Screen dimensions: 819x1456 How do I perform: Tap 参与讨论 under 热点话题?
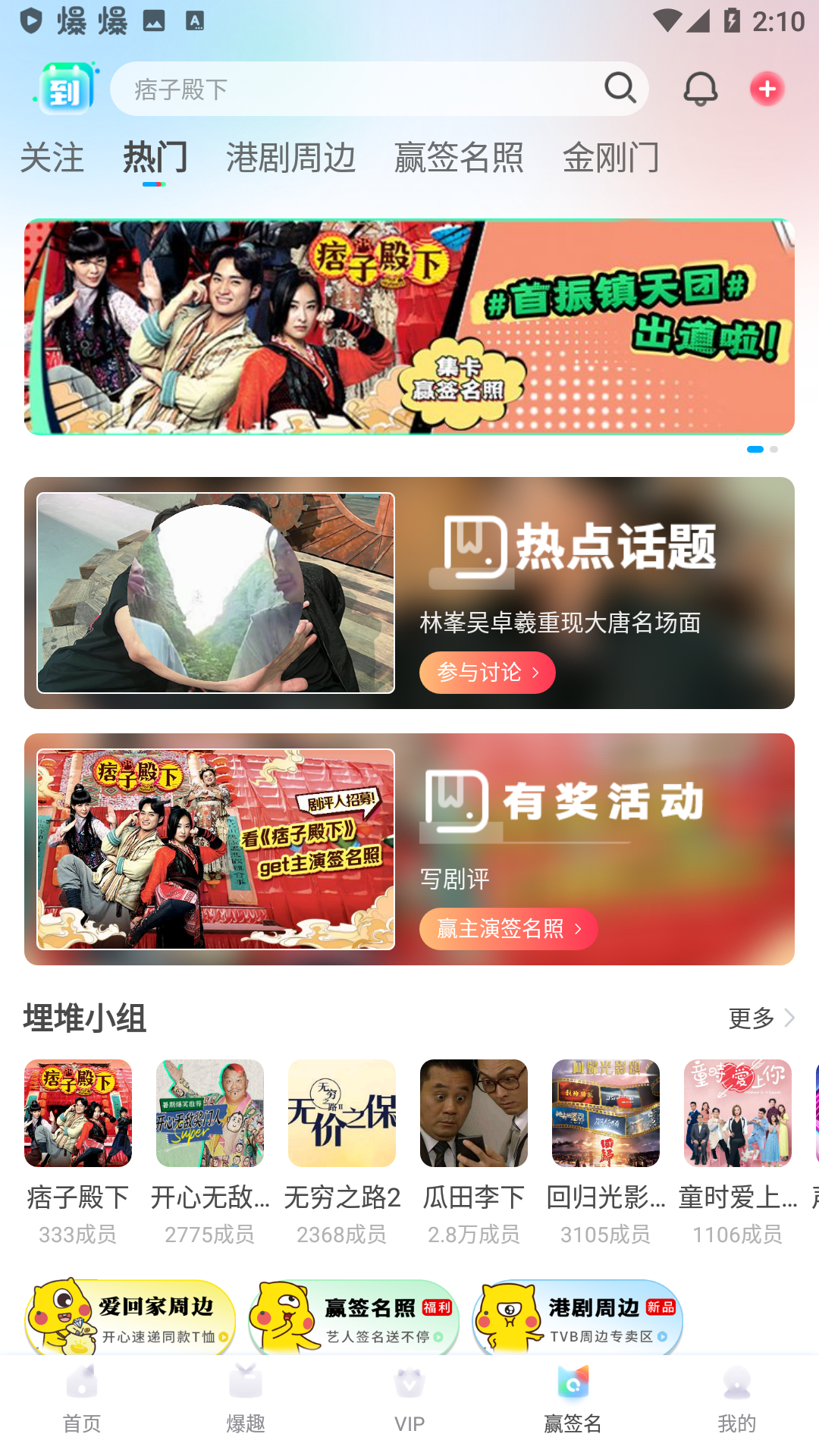tap(487, 673)
